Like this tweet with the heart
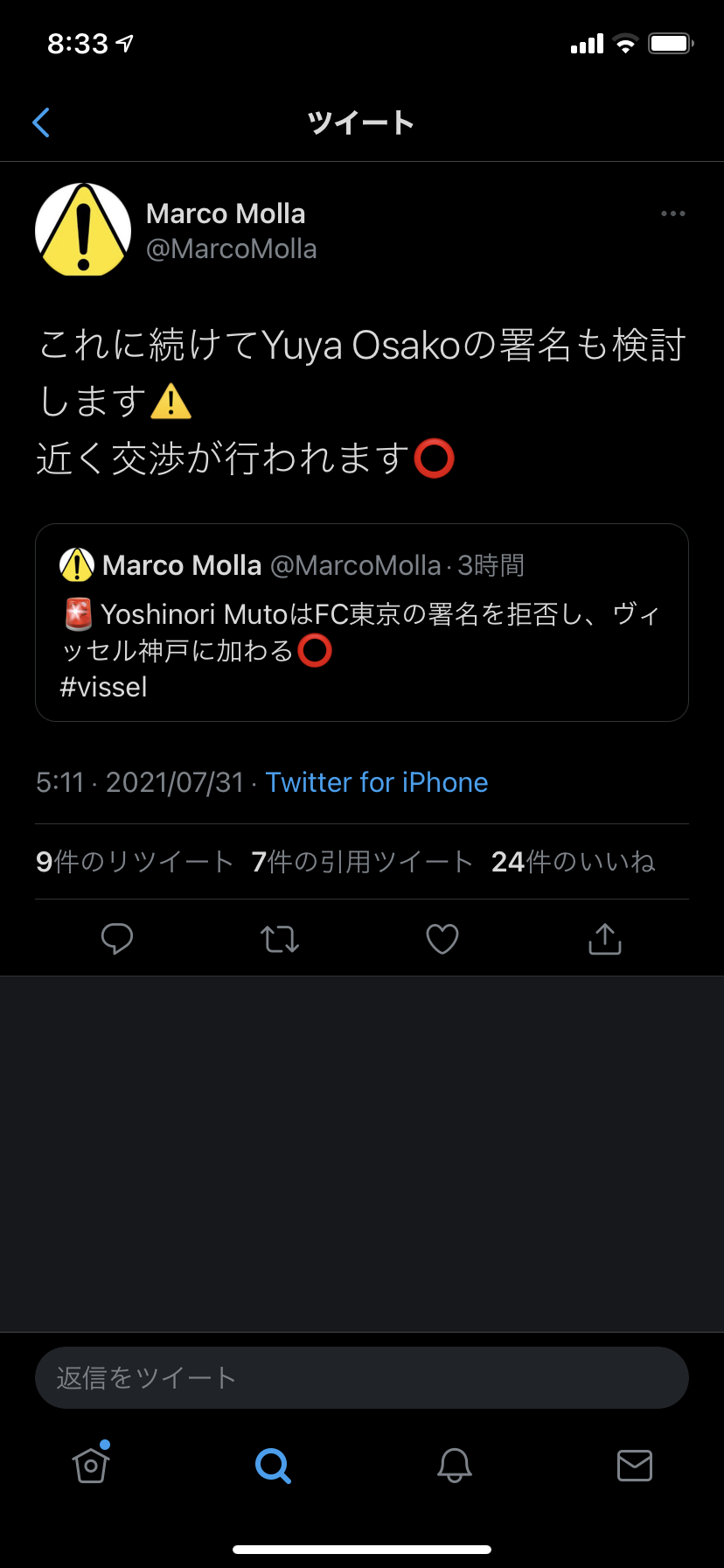This screenshot has height=1568, width=724. click(x=442, y=939)
